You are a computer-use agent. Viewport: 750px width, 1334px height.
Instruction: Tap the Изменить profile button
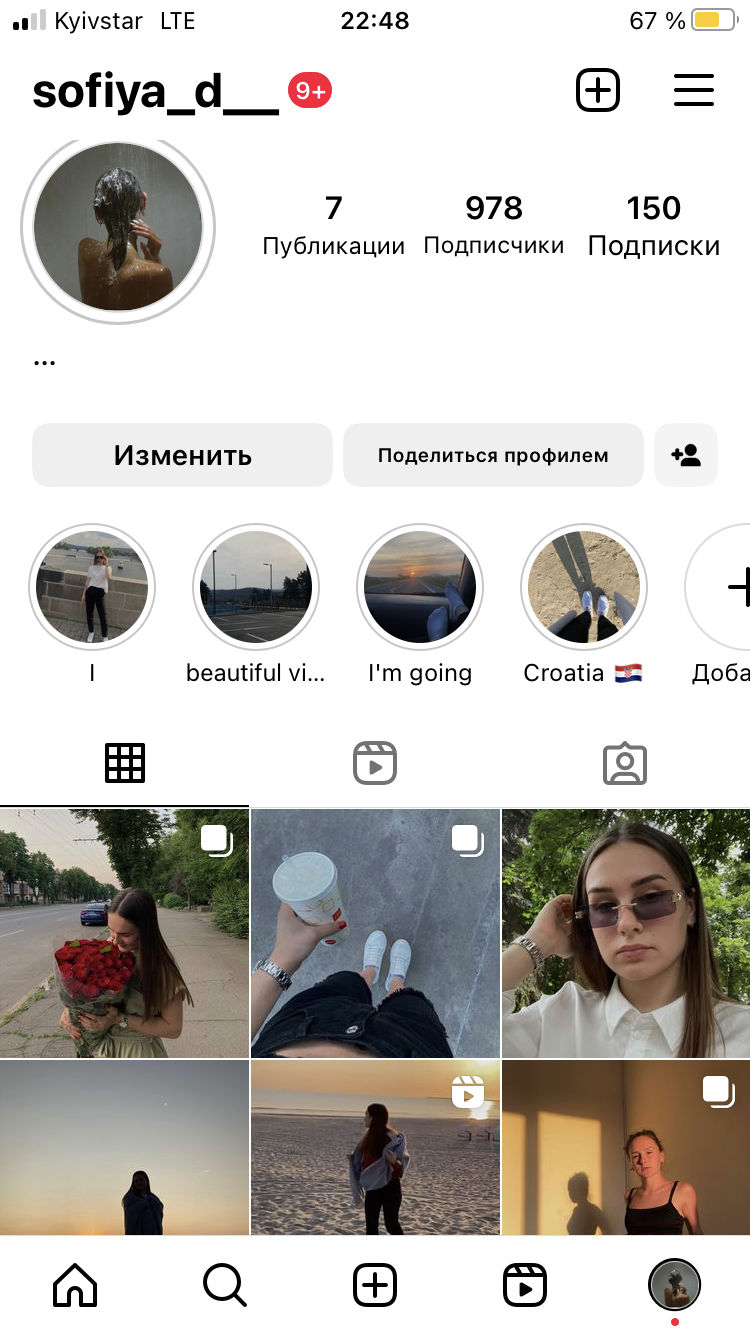pyautogui.click(x=182, y=455)
